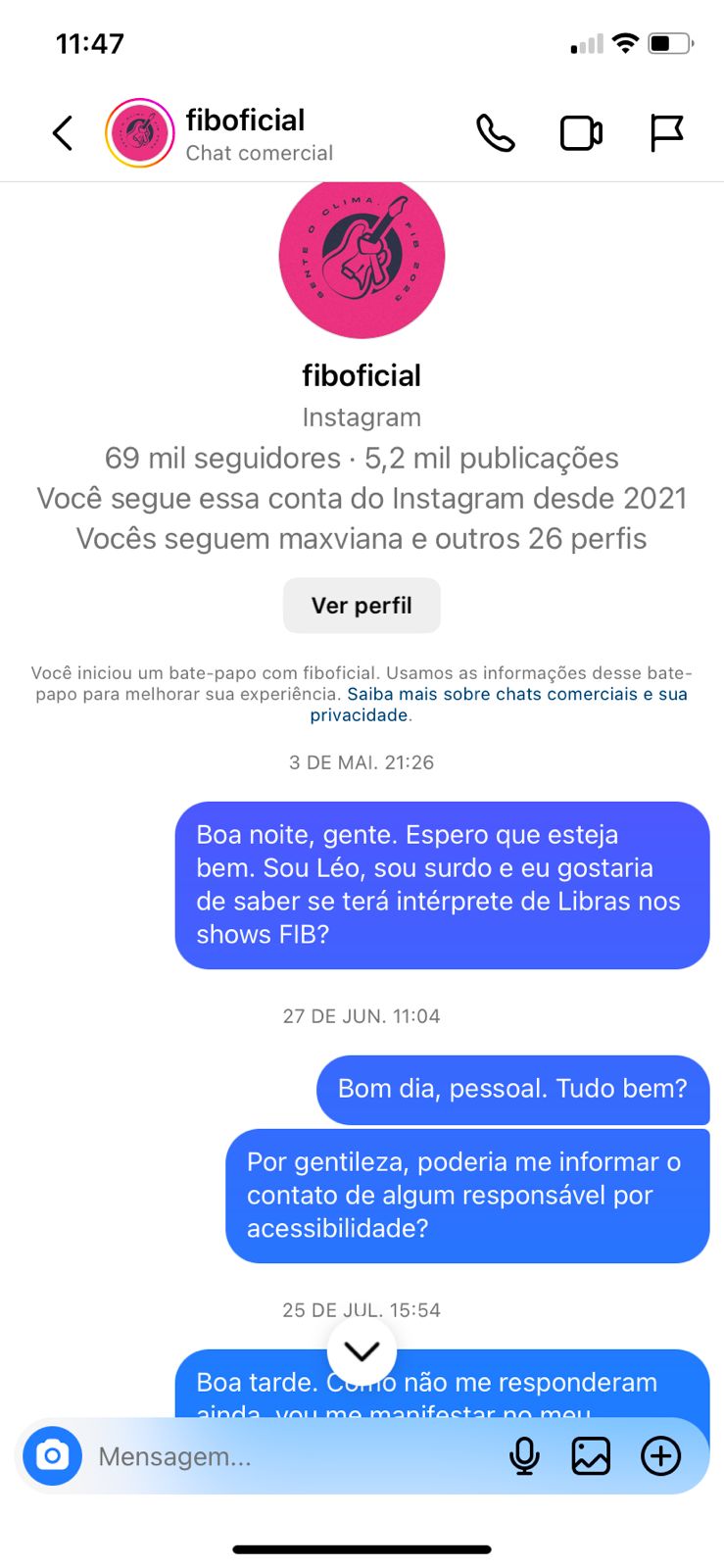Screen dimensions: 724x1568
Task: Open the plus menu for more options
Action: pyautogui.click(x=661, y=1456)
